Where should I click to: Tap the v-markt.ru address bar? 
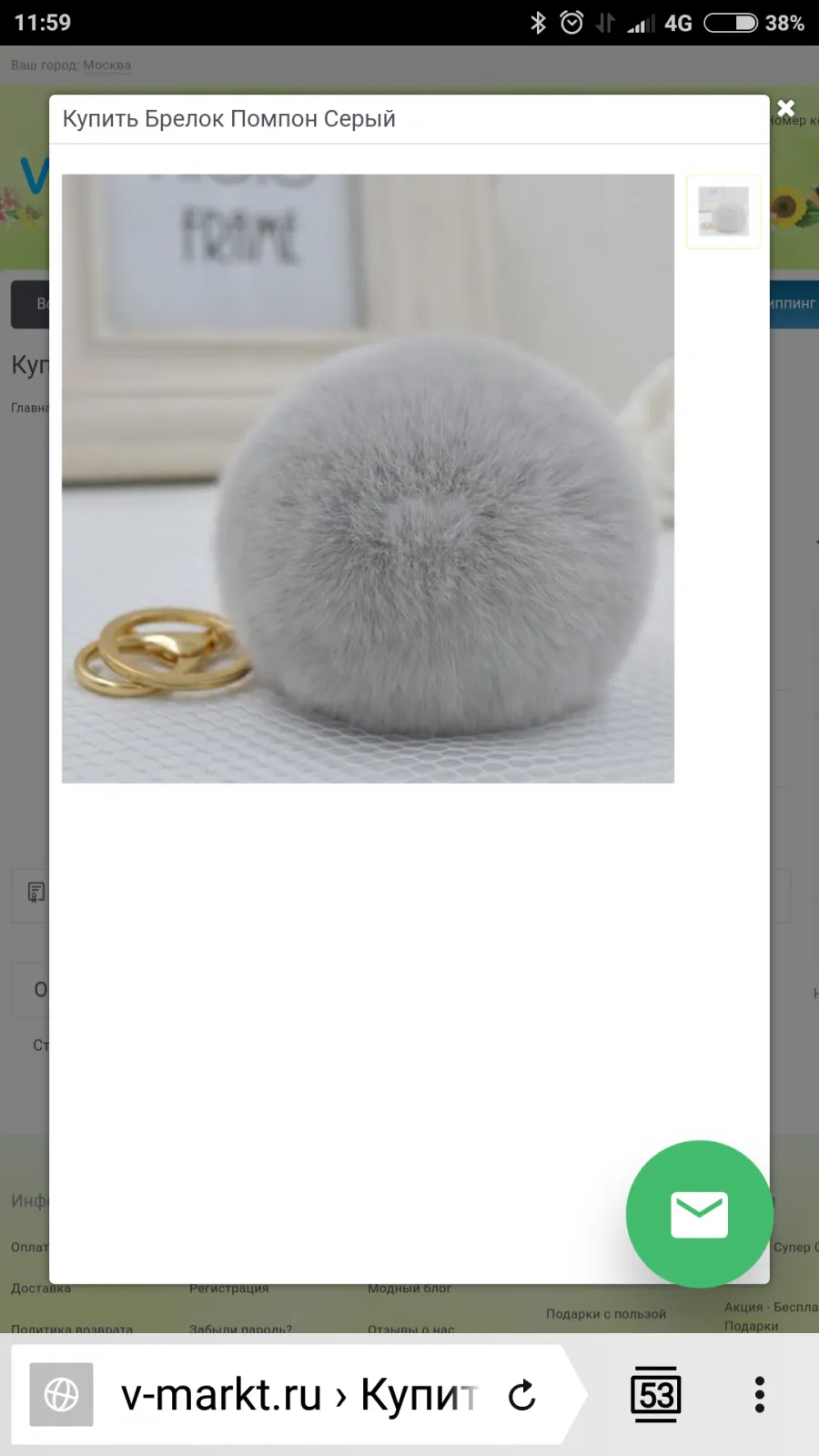coord(298,1394)
